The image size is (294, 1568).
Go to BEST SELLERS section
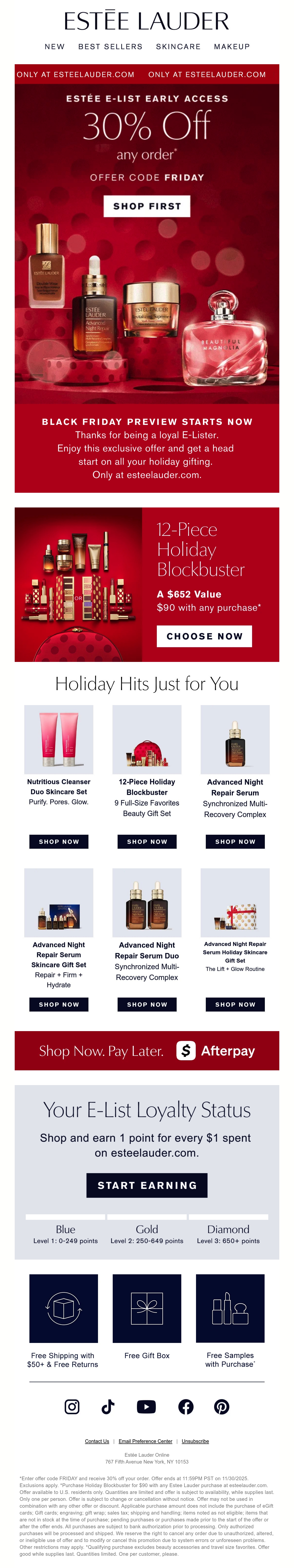pyautogui.click(x=110, y=47)
